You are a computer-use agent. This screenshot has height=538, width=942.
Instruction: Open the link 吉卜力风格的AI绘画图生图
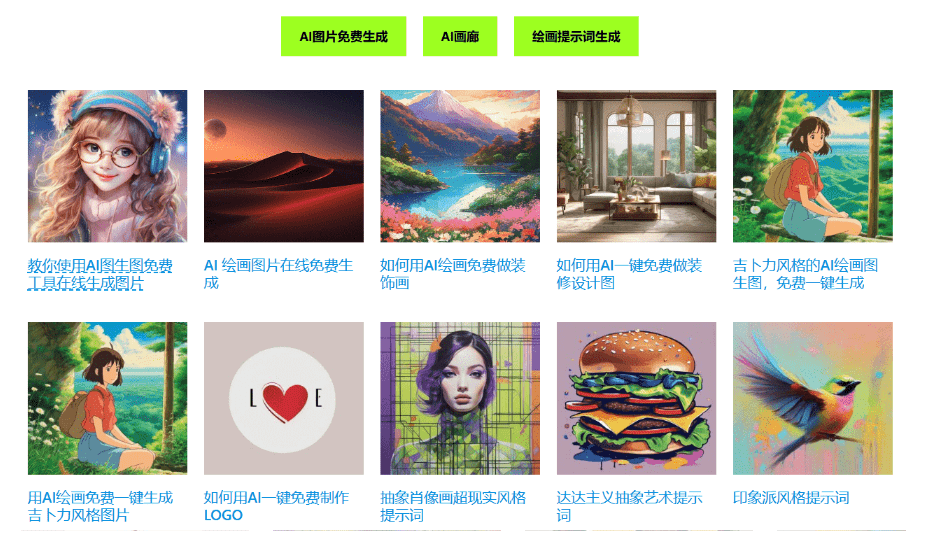(805, 274)
